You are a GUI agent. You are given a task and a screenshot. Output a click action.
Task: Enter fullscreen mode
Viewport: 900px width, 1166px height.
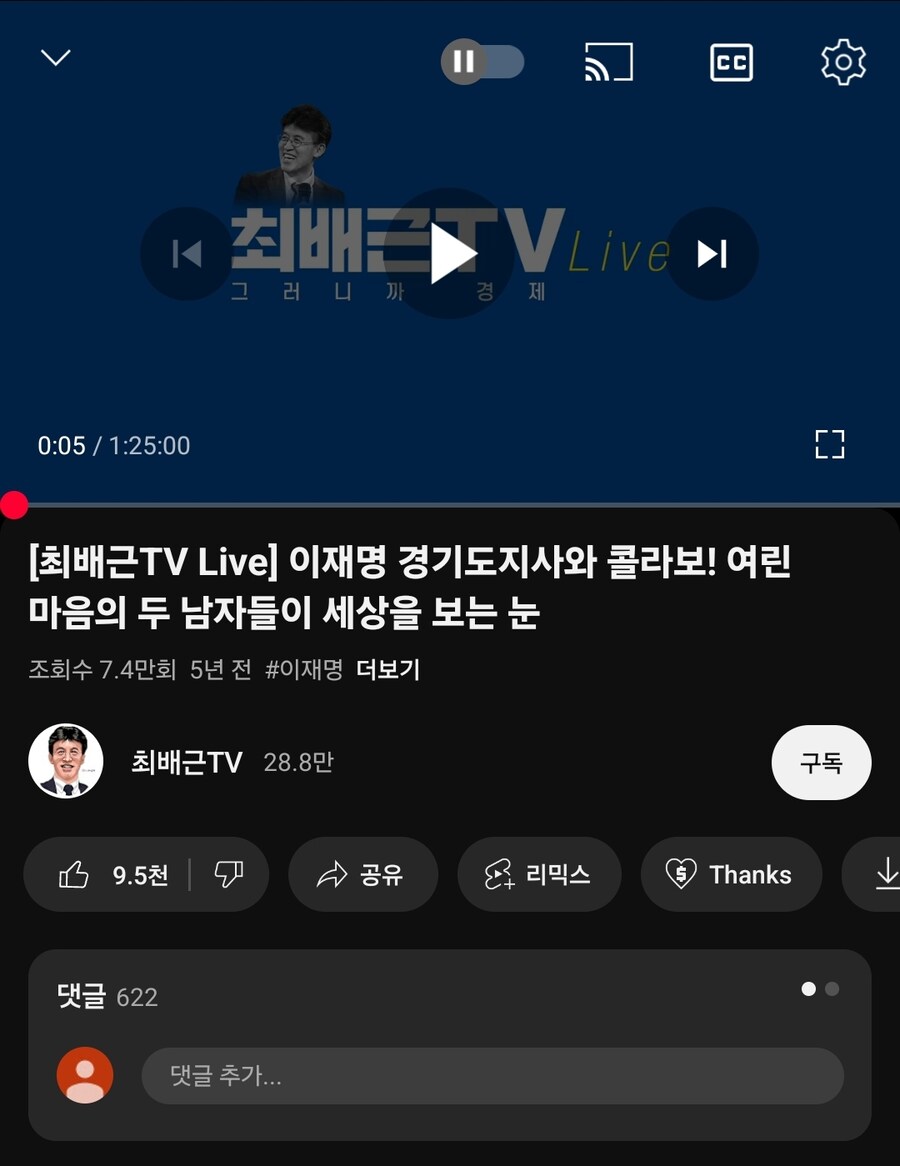point(830,445)
